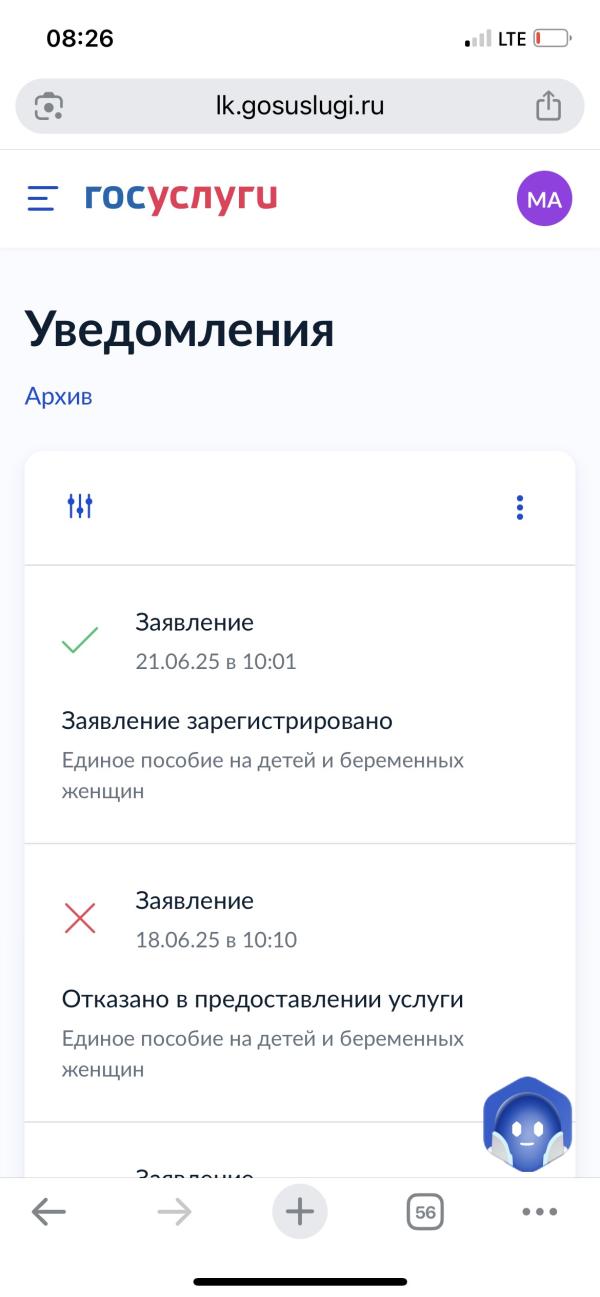Viewport: 600px width, 1297px height.
Task: Open the hamburger menu
Action: (42, 198)
